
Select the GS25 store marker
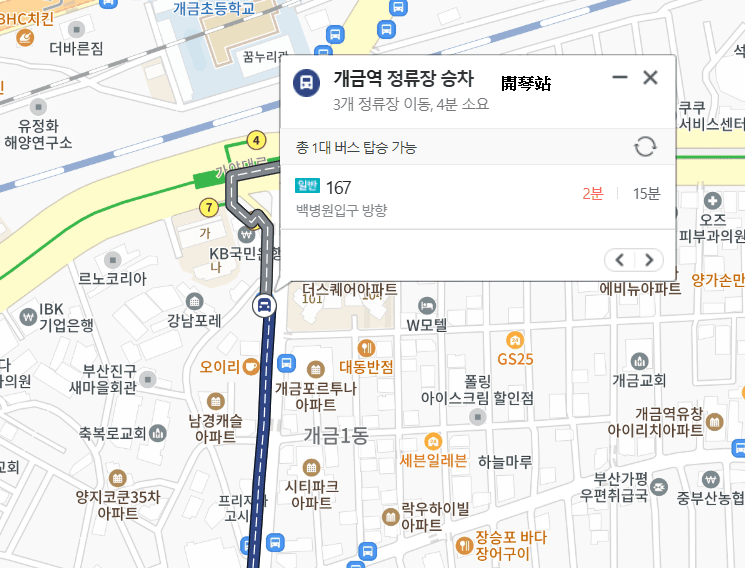[x=516, y=341]
